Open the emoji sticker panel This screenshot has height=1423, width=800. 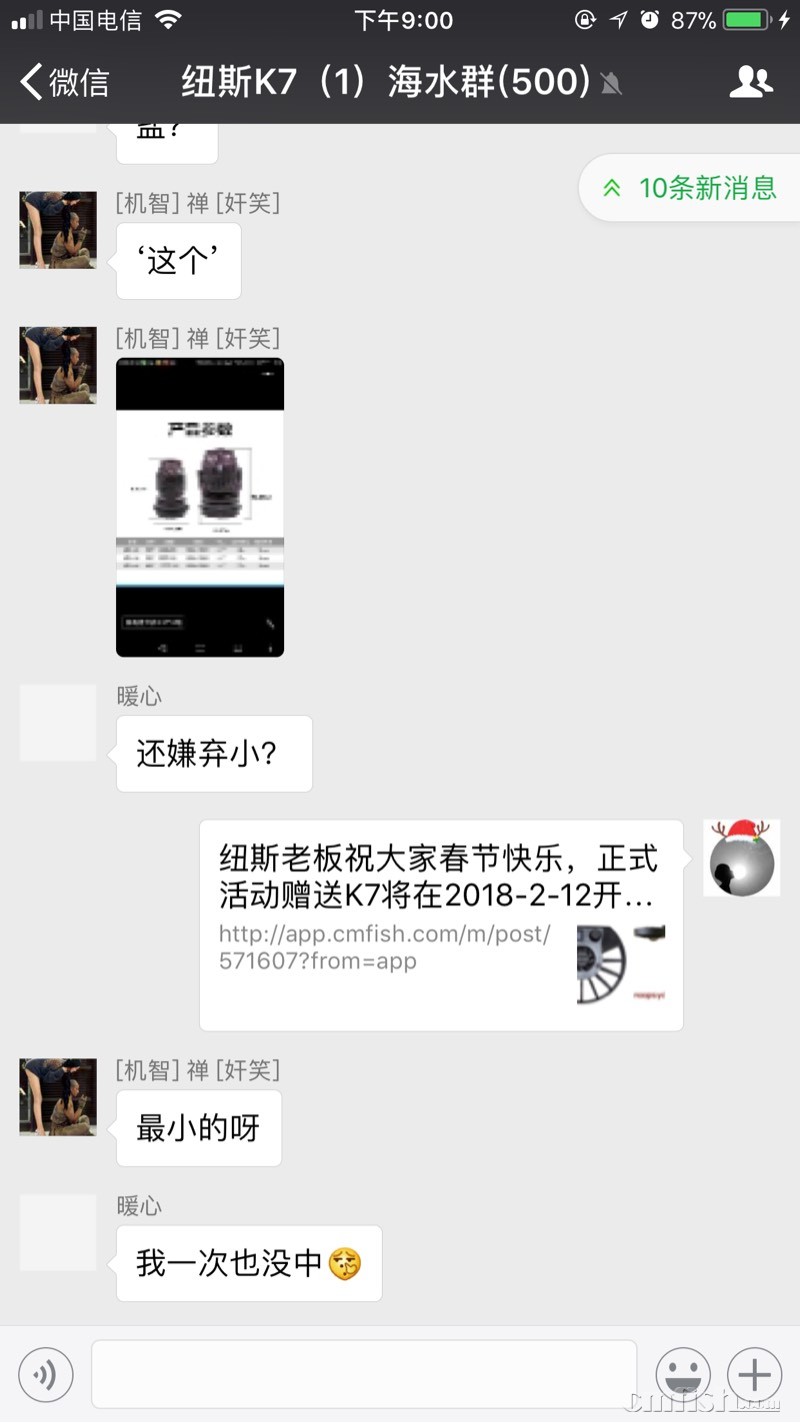[683, 1375]
